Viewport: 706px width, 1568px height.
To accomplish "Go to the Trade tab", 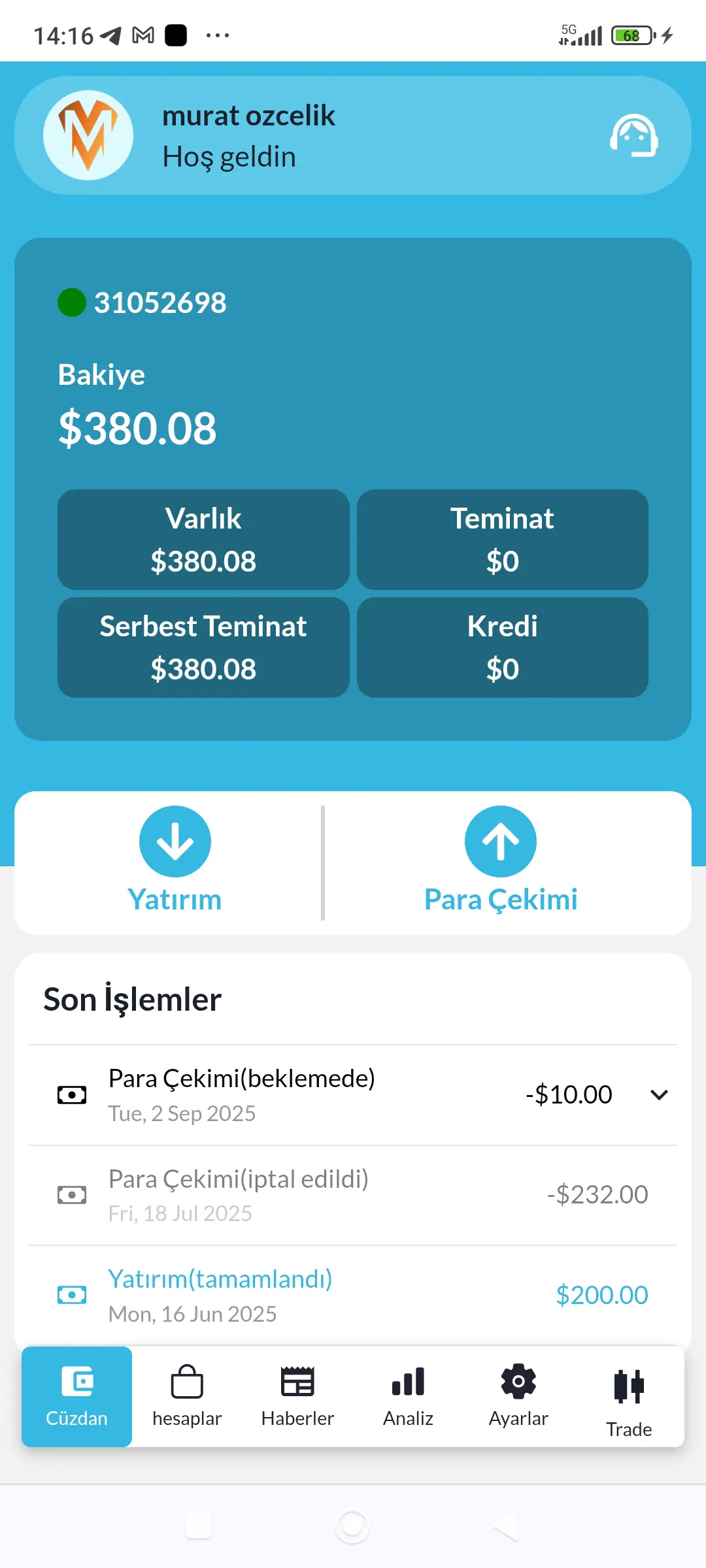I will click(x=629, y=1398).
